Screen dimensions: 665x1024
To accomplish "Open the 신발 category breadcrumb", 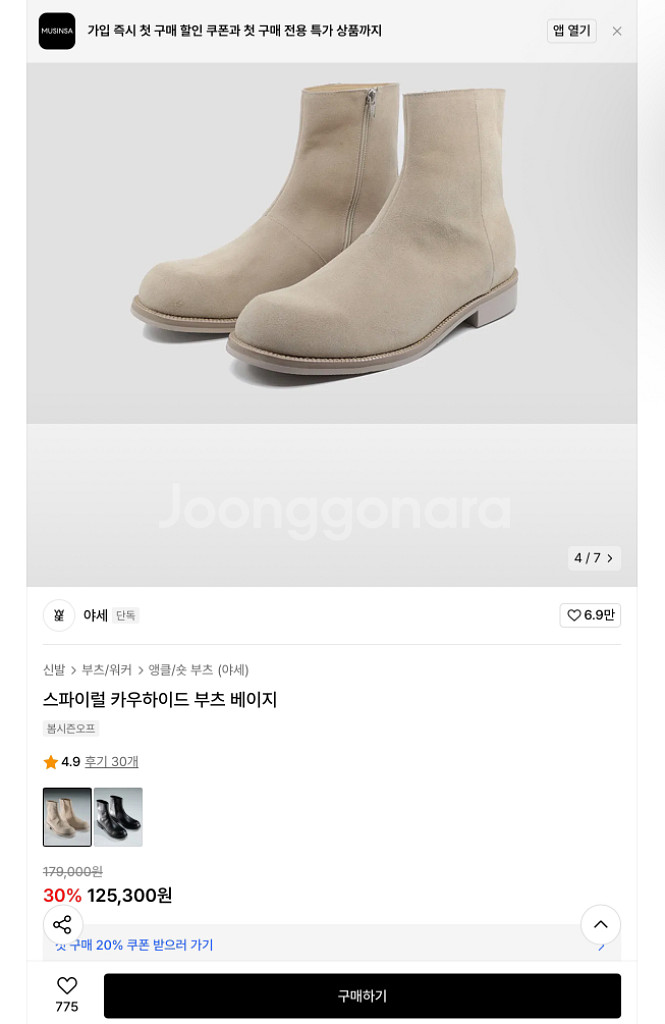I will [54, 669].
